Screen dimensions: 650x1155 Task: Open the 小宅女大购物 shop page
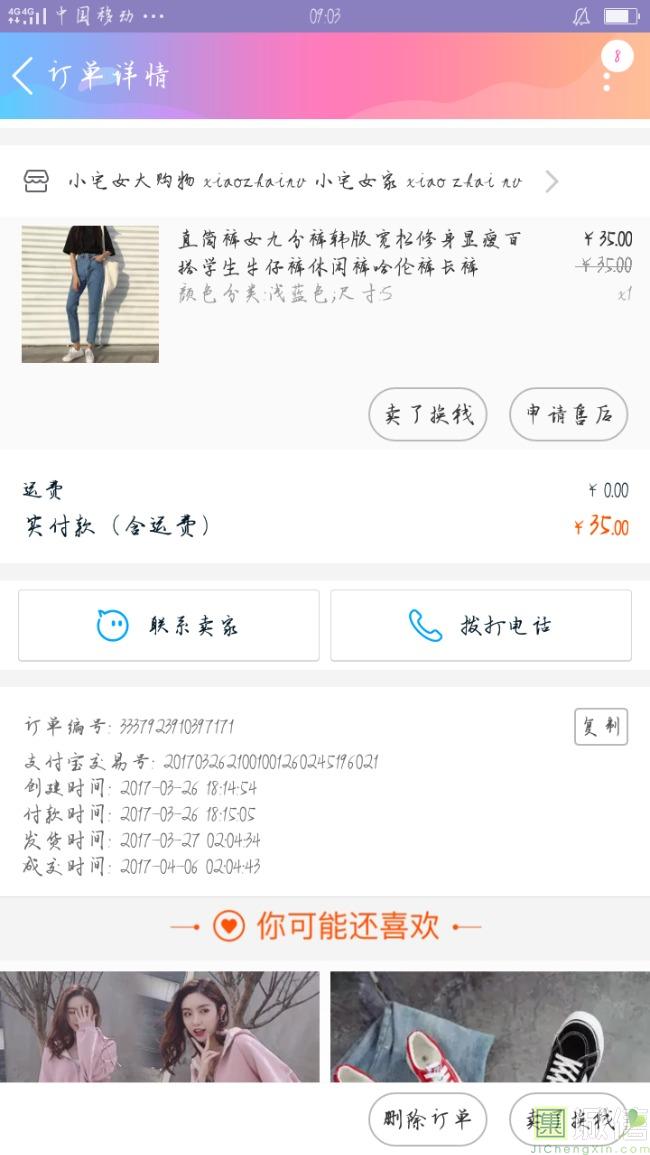290,182
